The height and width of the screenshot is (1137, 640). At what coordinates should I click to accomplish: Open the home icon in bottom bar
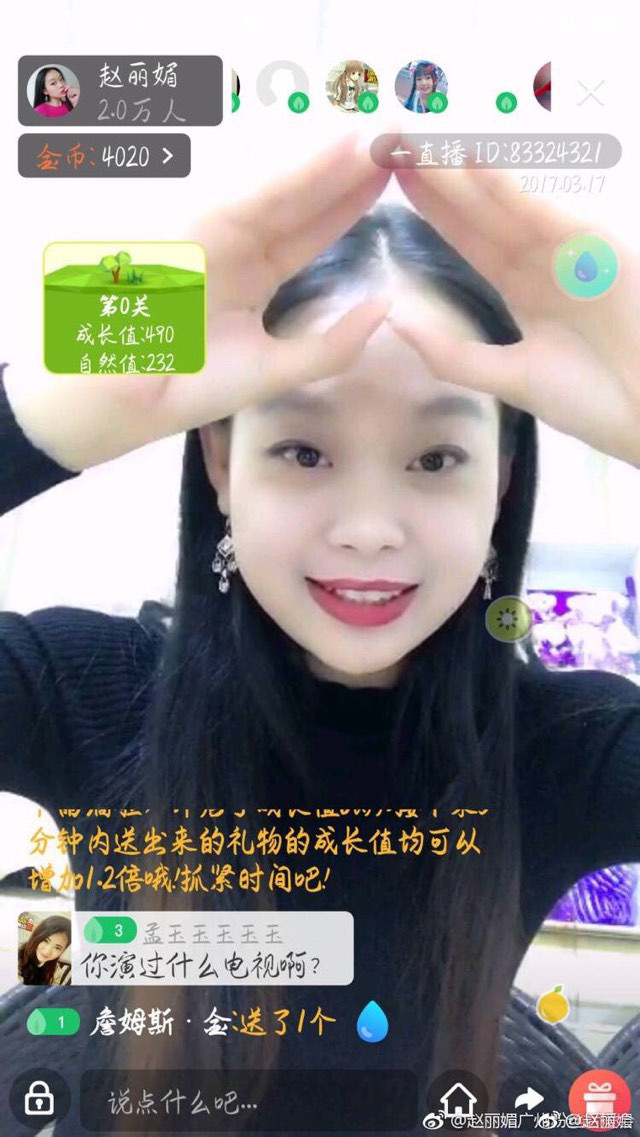pos(458,1100)
